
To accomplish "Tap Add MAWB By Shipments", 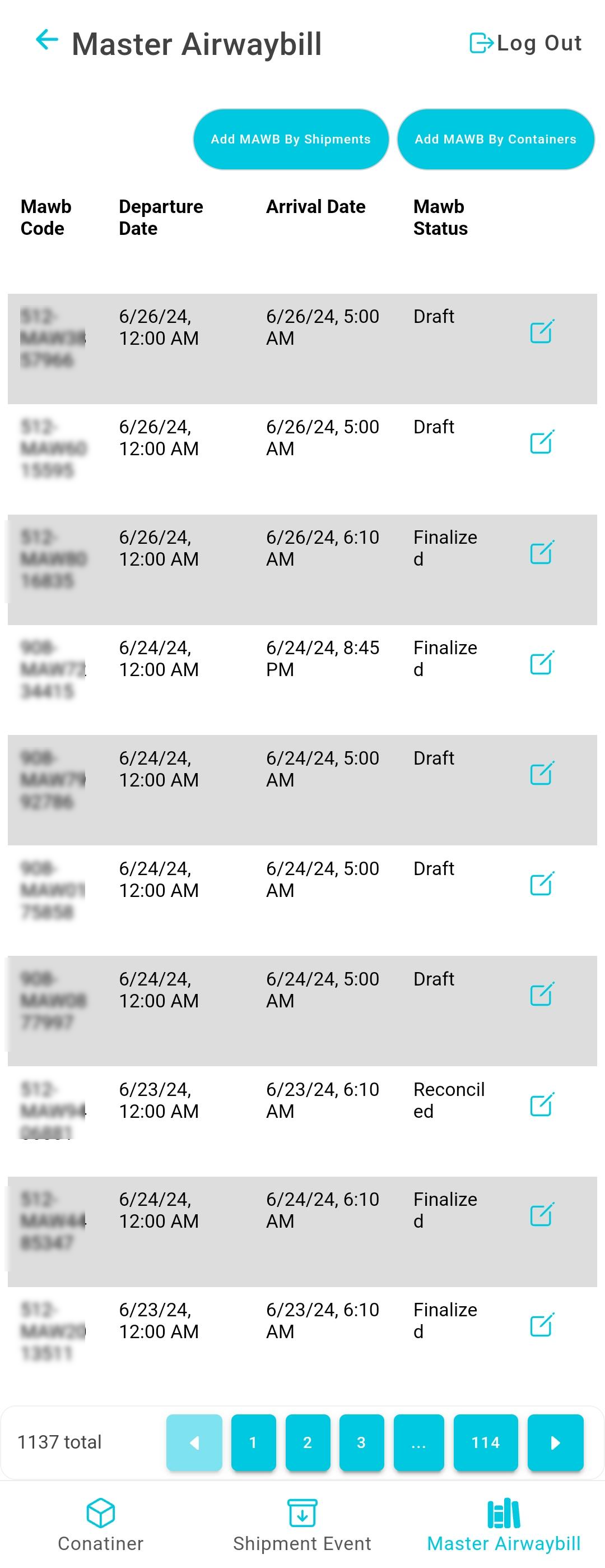I will (x=291, y=140).
